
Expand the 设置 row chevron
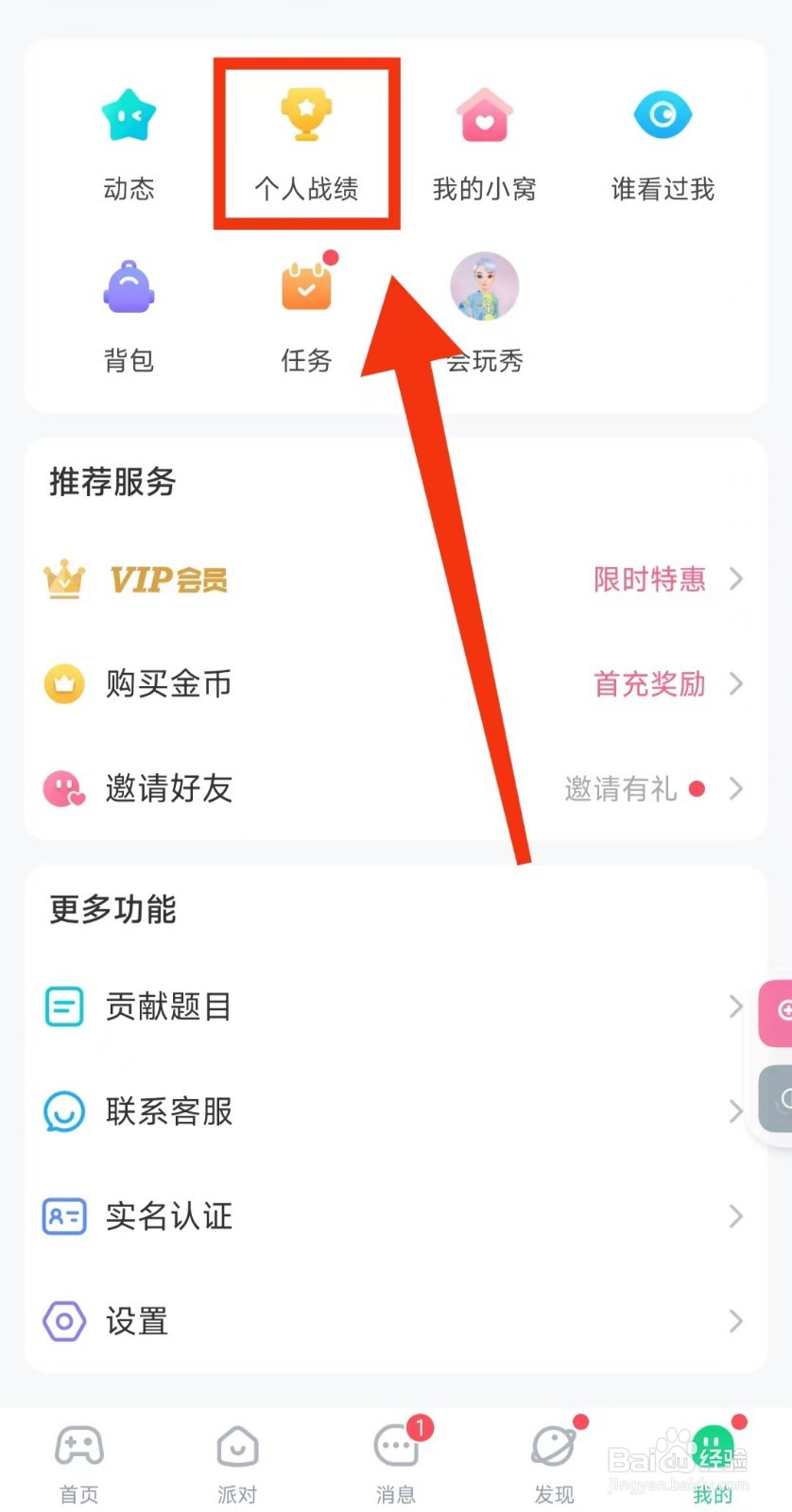point(738,1321)
